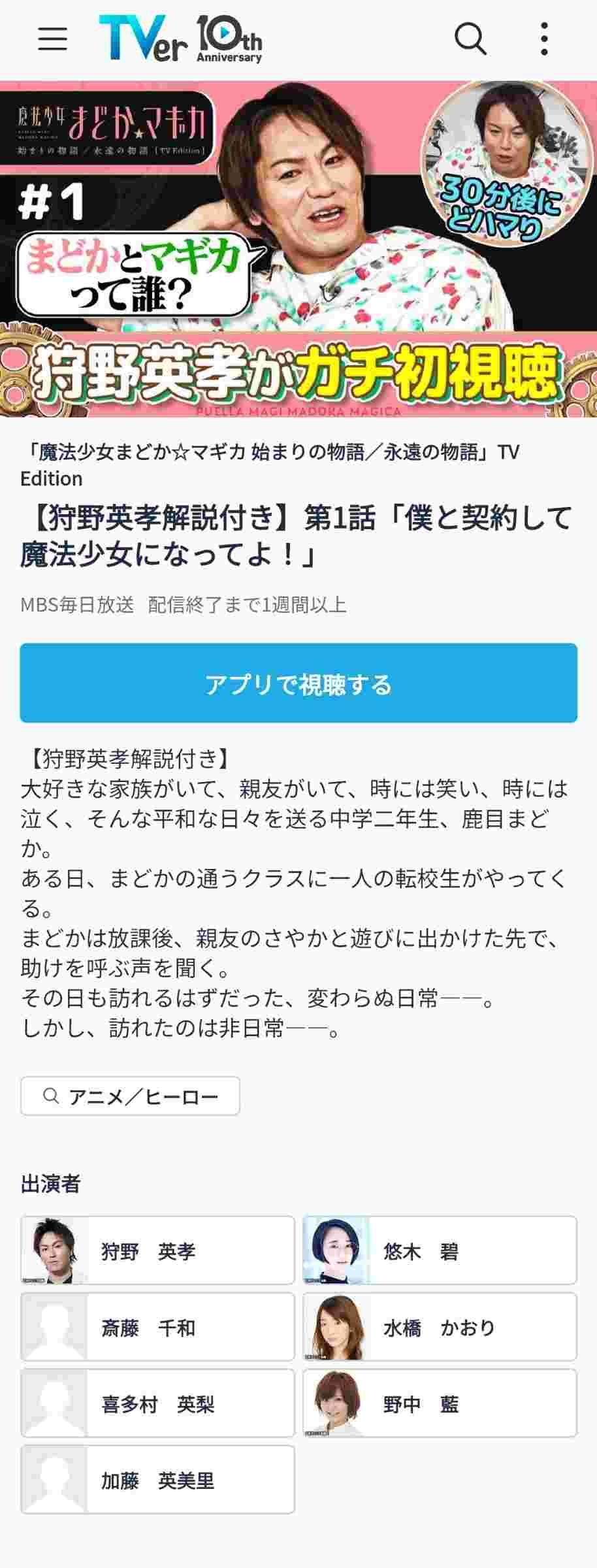Viewport: 597px width, 1568px height.
Task: View cast page for 斎藤 千和
Action: tap(157, 1328)
